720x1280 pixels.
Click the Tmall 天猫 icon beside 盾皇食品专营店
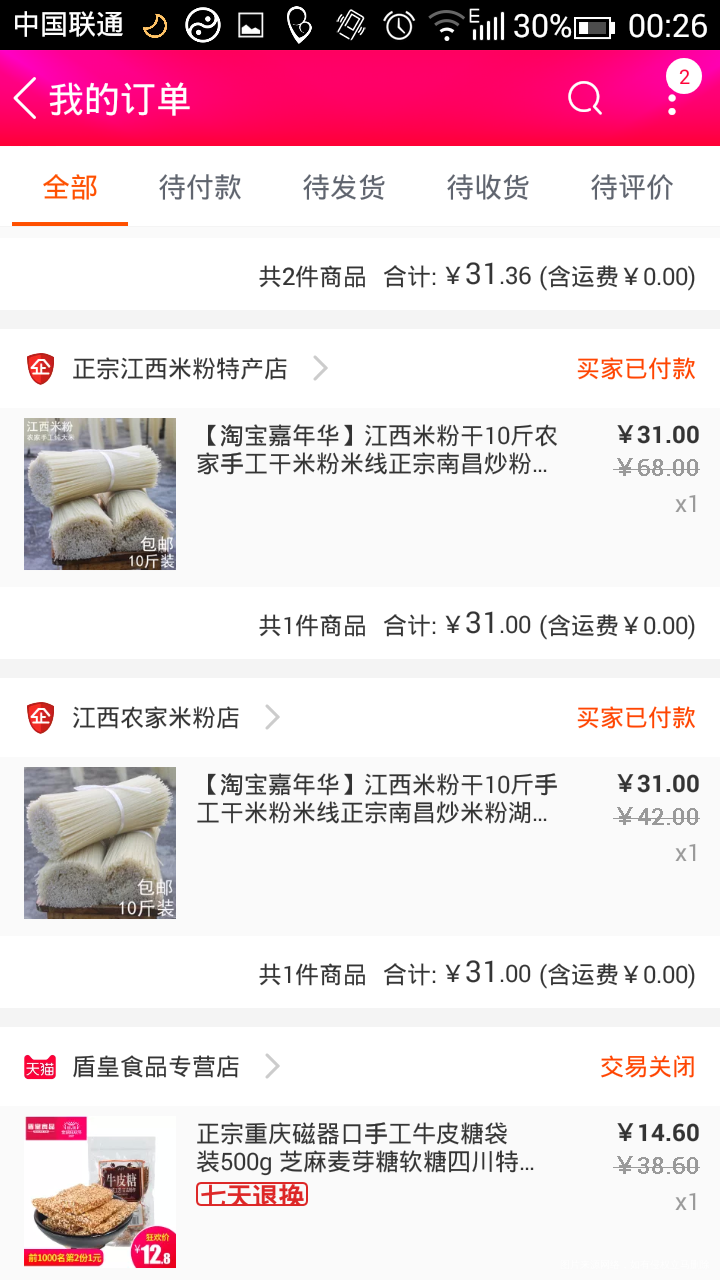(x=38, y=1066)
